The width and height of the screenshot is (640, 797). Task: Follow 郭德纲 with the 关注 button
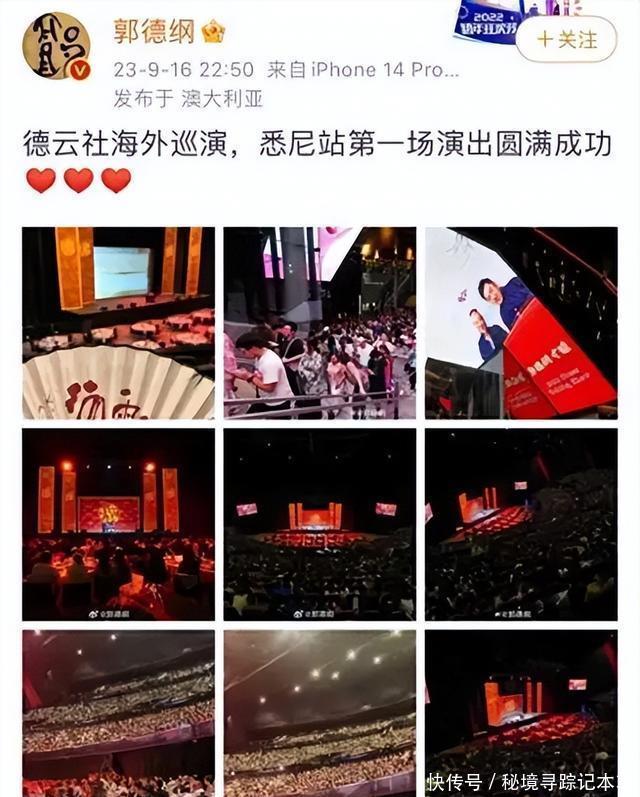[x=566, y=39]
